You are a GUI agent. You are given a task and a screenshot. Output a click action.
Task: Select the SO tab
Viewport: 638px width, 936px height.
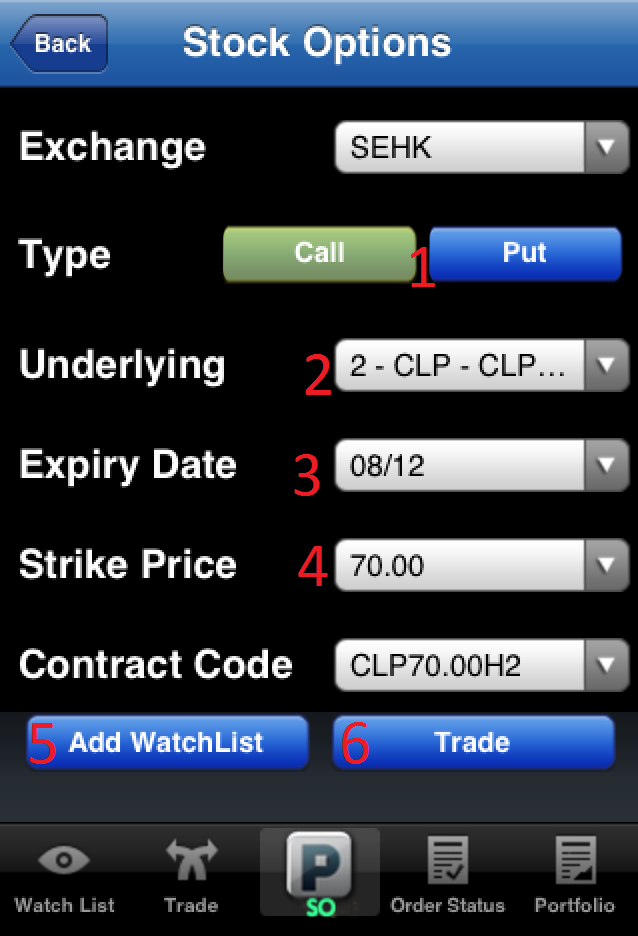point(319,874)
